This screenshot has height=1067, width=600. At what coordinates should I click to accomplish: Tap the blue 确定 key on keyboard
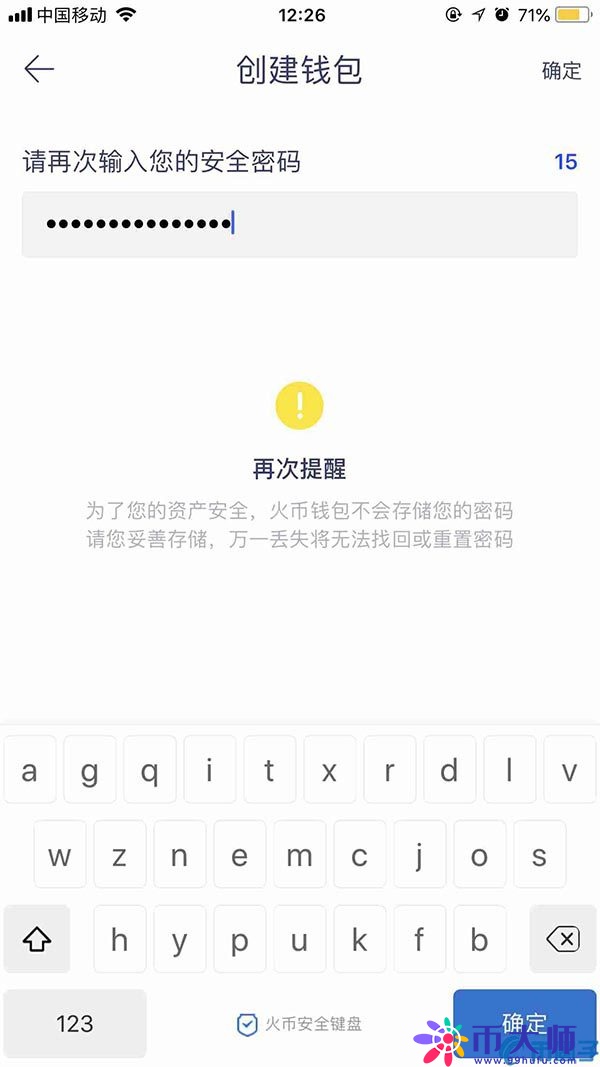tap(524, 1023)
